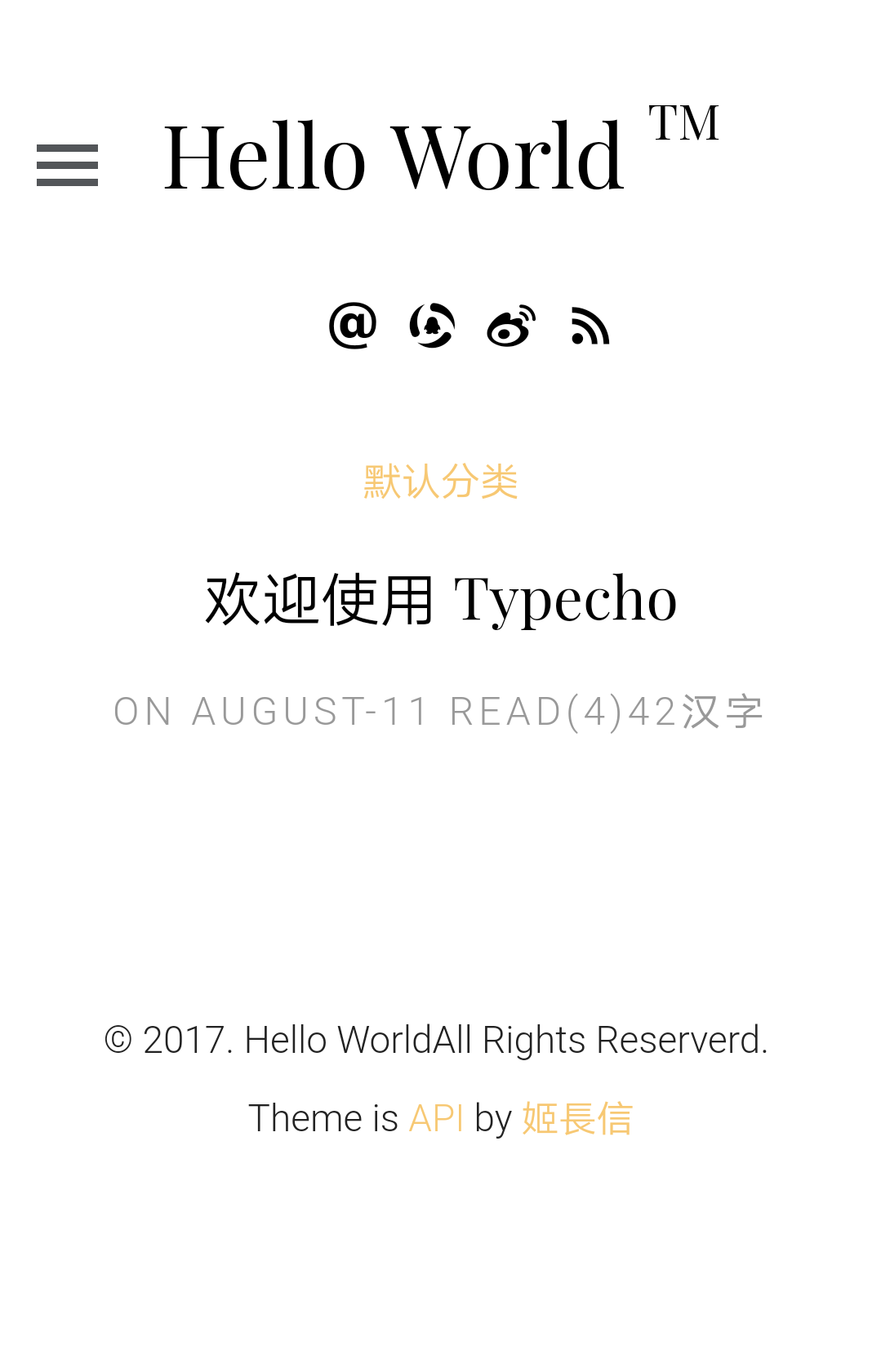This screenshot has height=1372, width=881.
Task: Open the email @ icon
Action: click(x=353, y=325)
